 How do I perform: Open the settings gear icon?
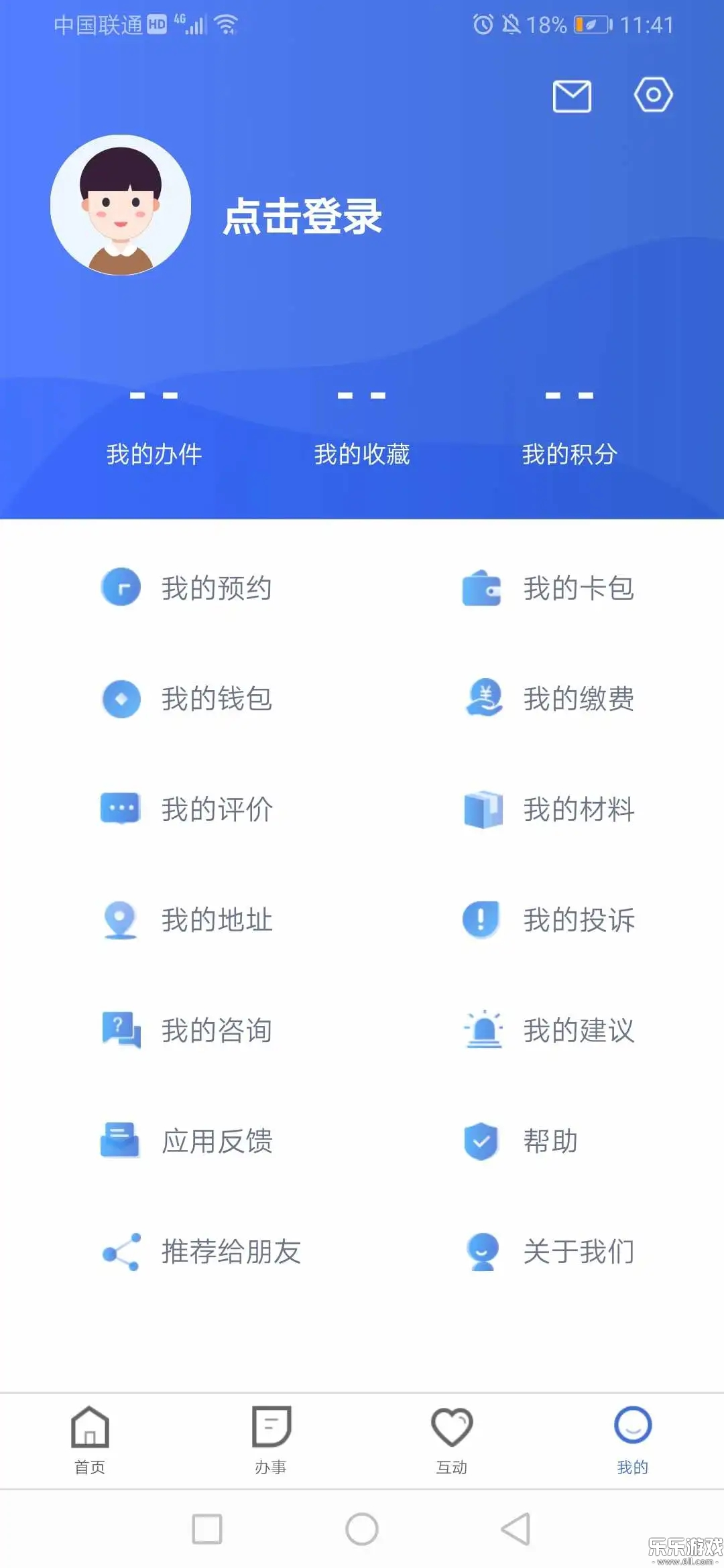[652, 95]
